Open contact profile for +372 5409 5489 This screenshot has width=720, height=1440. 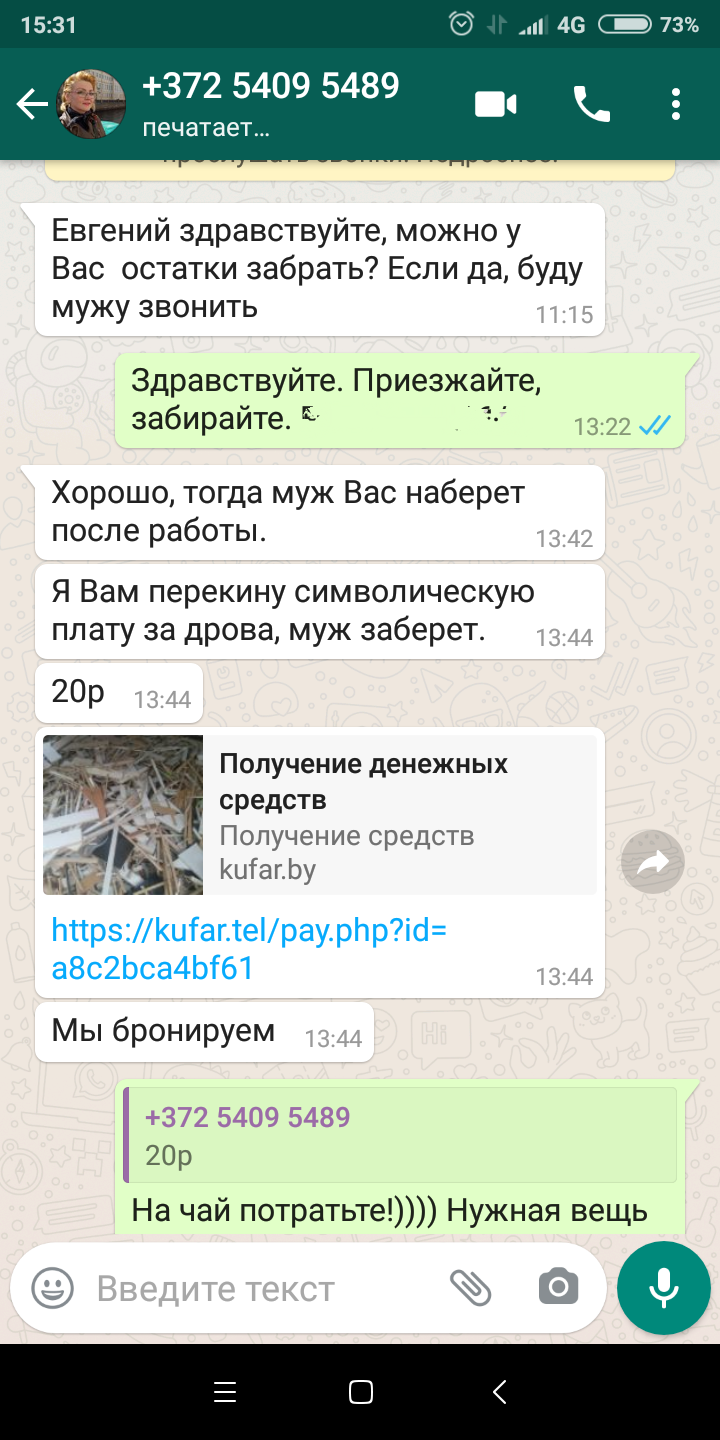point(270,103)
